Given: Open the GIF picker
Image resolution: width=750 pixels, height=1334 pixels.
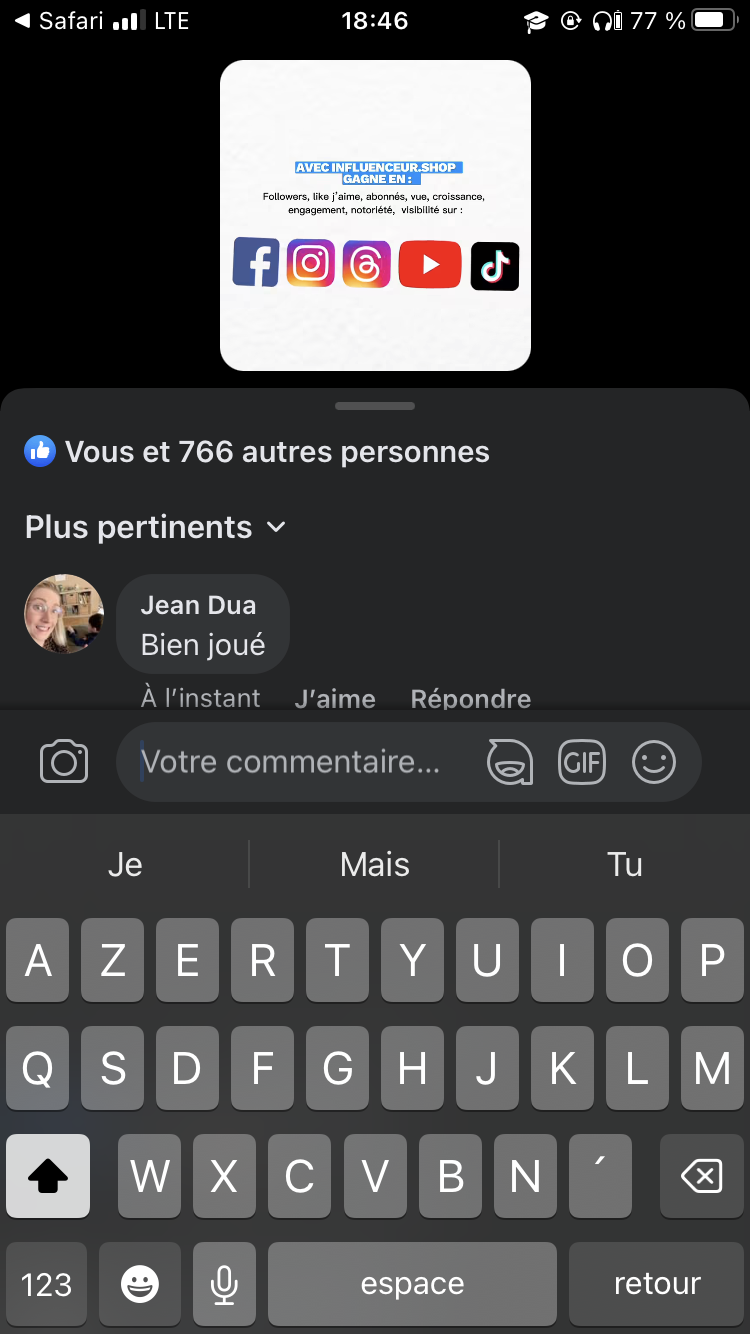Looking at the screenshot, I should coord(581,762).
